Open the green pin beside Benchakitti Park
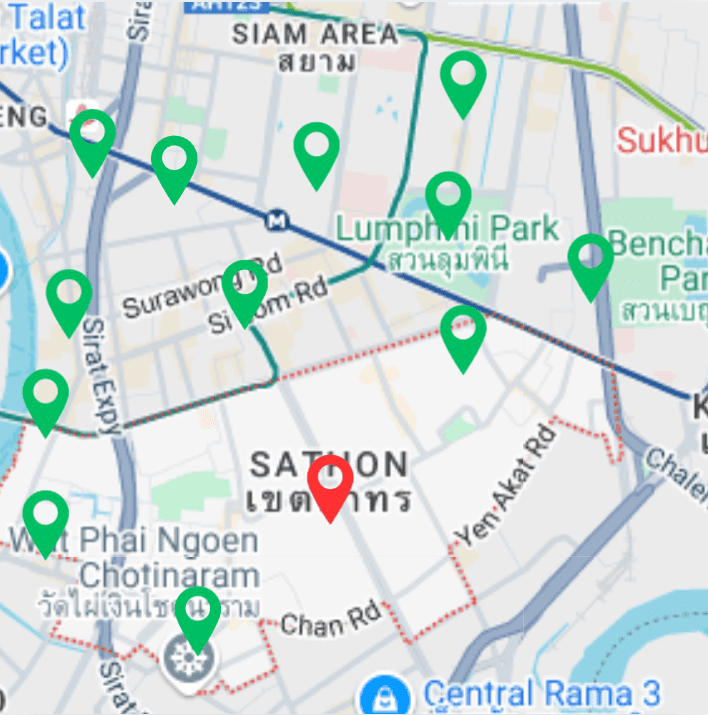 pos(590,260)
